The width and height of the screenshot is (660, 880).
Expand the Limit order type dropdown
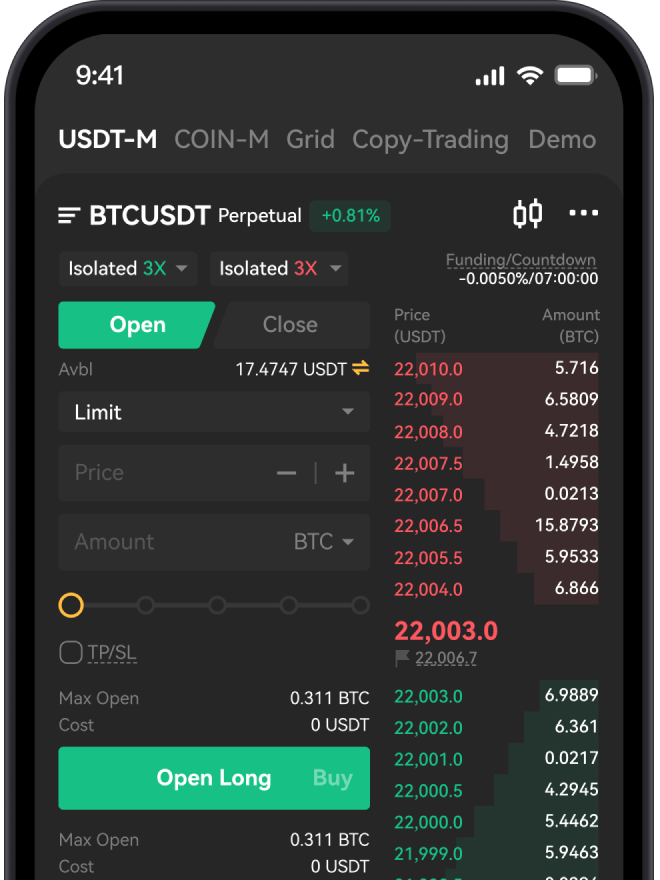[214, 412]
